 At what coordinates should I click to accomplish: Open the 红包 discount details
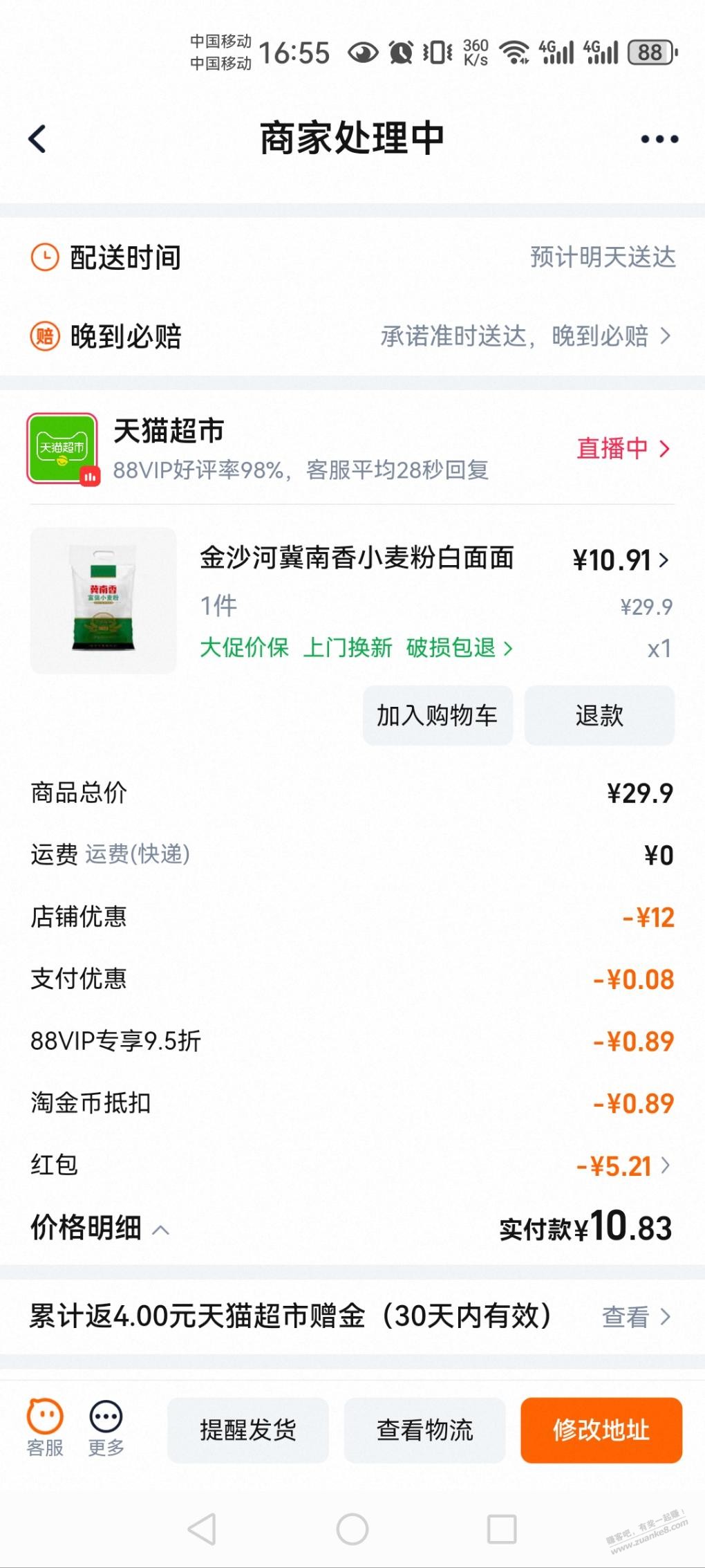coord(623,1166)
